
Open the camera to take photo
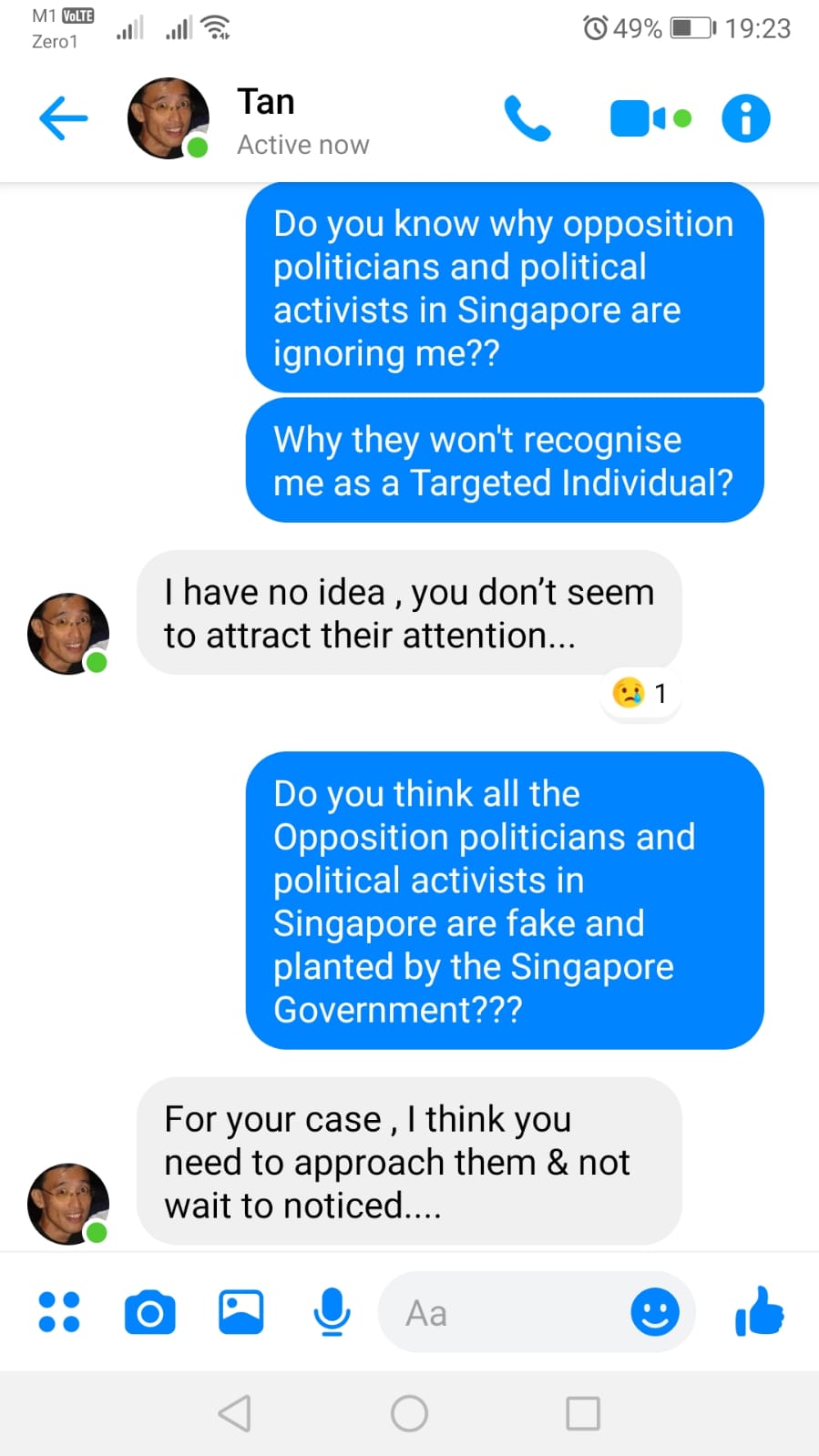coord(150,1312)
